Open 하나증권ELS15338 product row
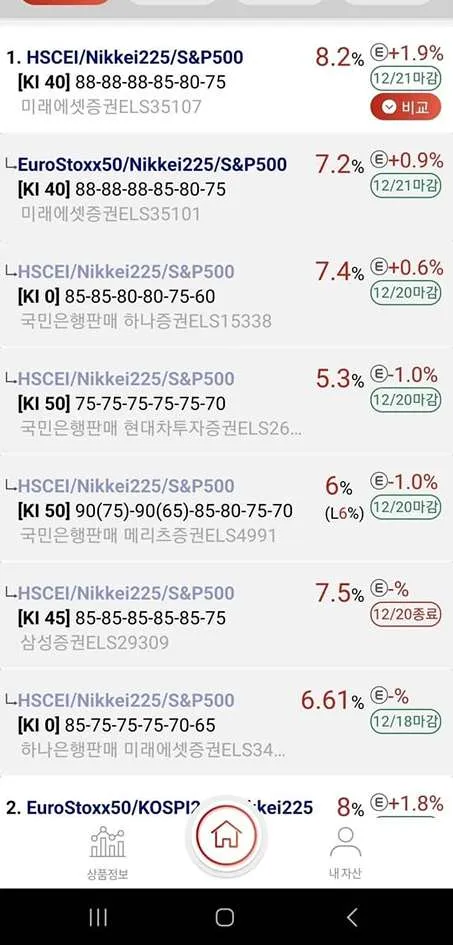The image size is (453, 945). pyautogui.click(x=226, y=294)
